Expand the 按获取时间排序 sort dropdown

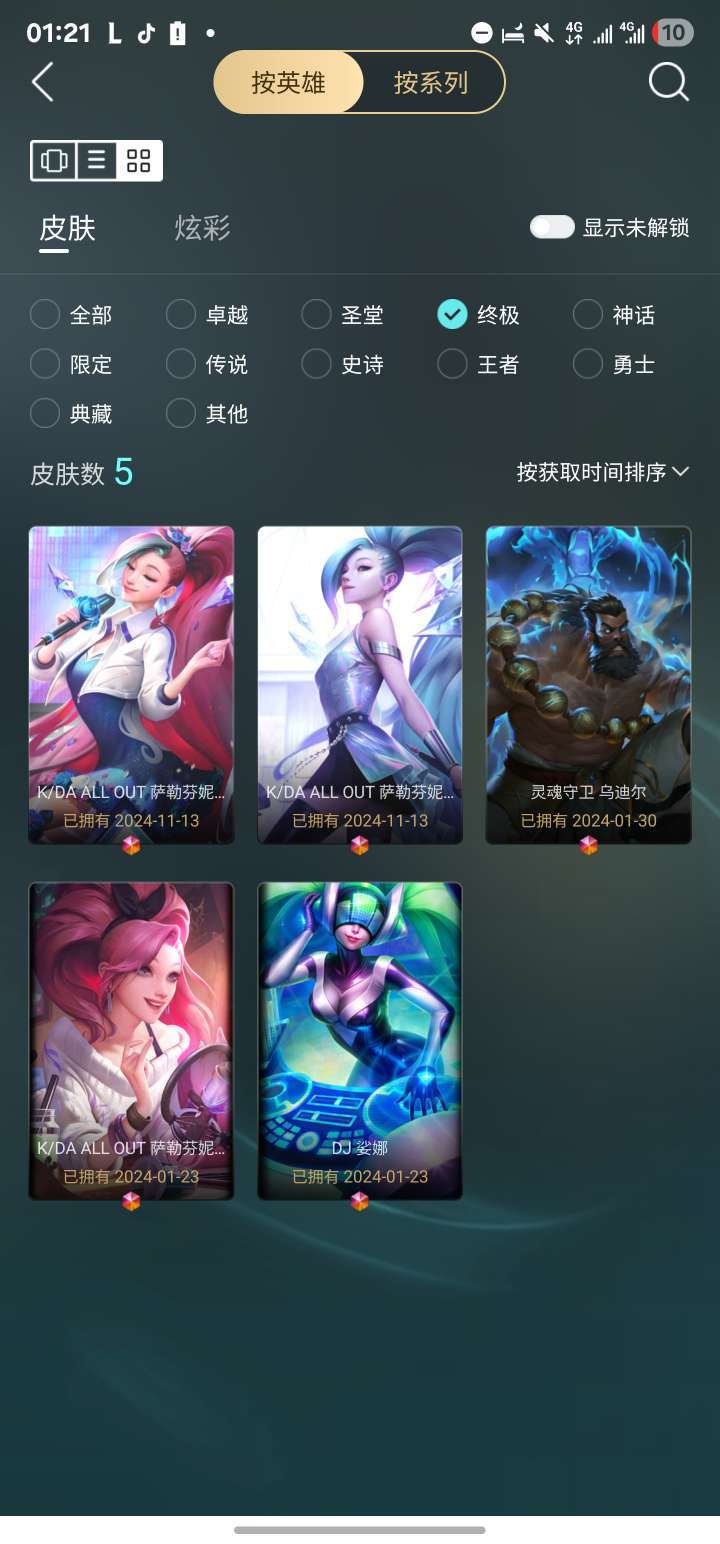click(603, 472)
